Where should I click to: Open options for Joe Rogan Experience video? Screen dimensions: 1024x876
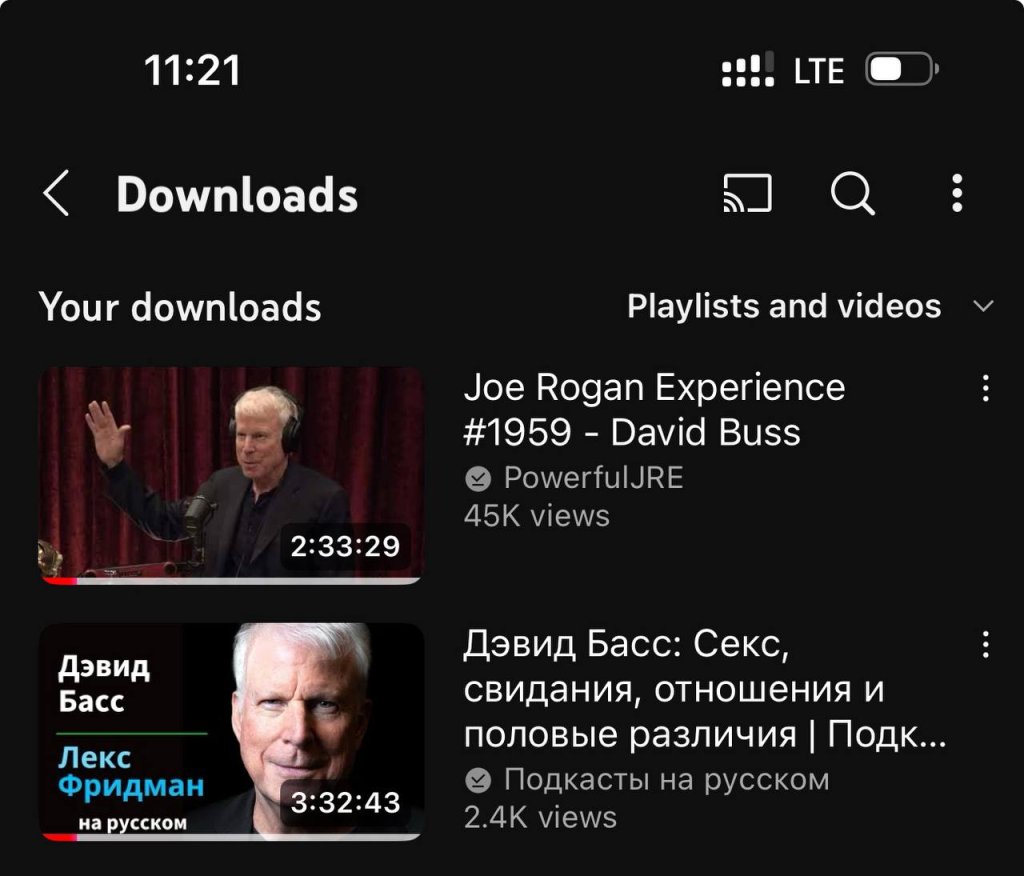(985, 388)
